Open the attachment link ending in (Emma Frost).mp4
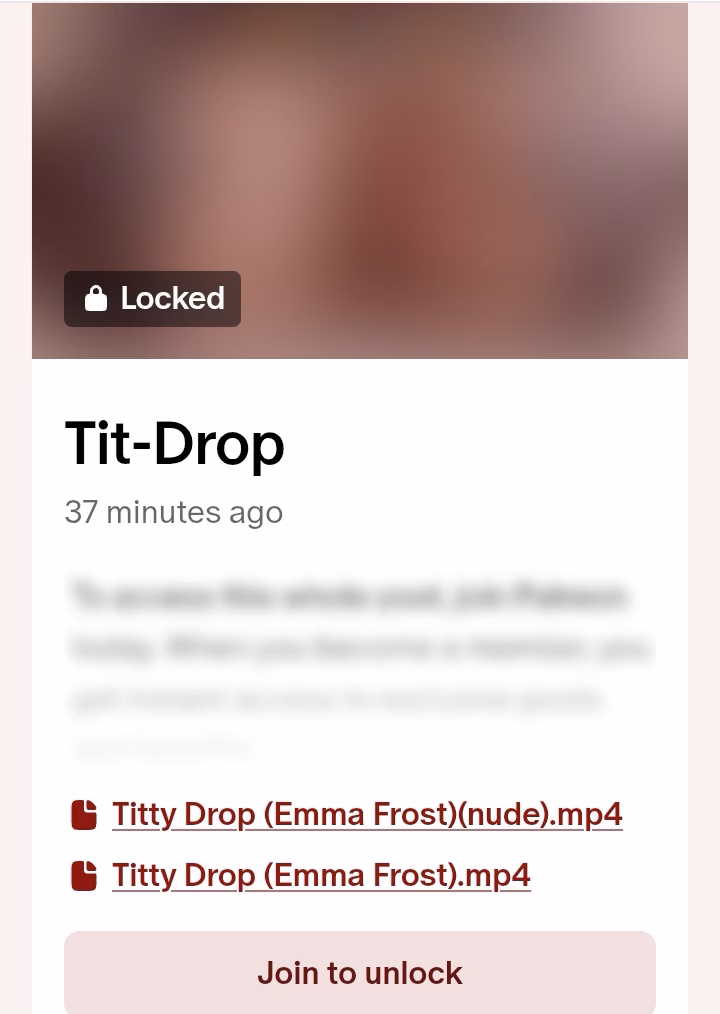Image resolution: width=720 pixels, height=1014 pixels. 320,875
